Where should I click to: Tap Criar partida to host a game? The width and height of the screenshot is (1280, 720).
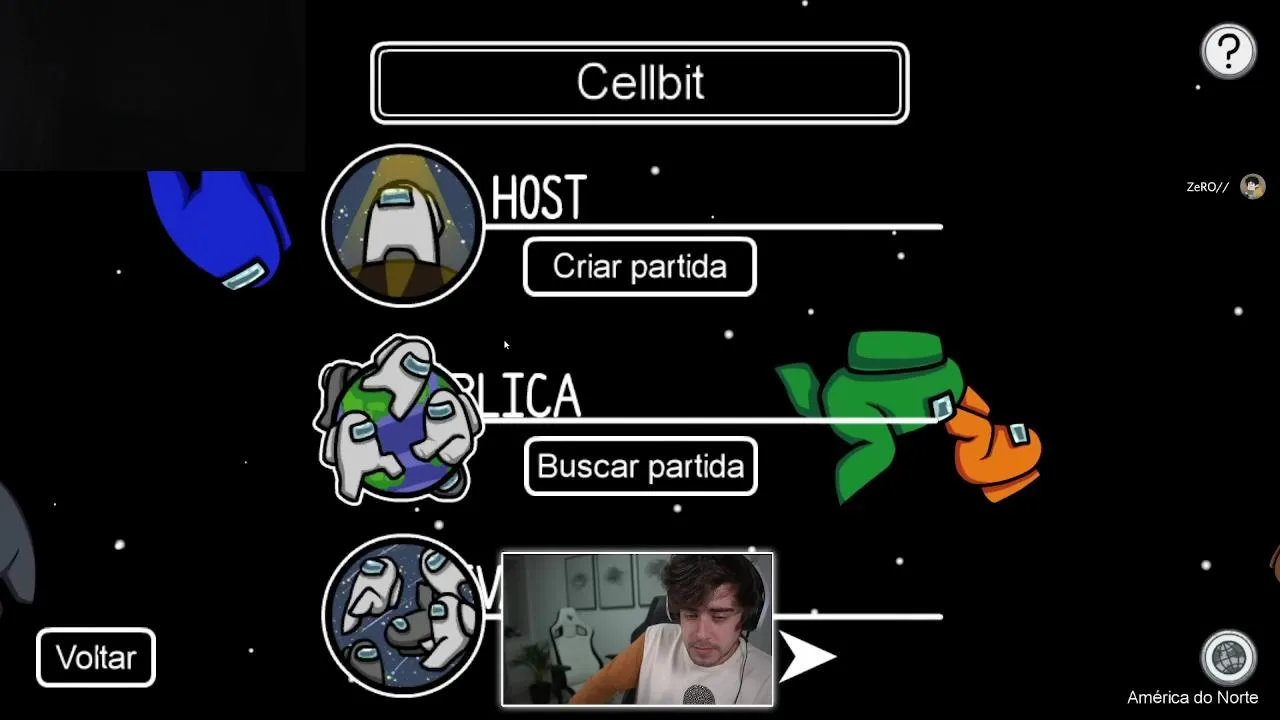click(640, 267)
